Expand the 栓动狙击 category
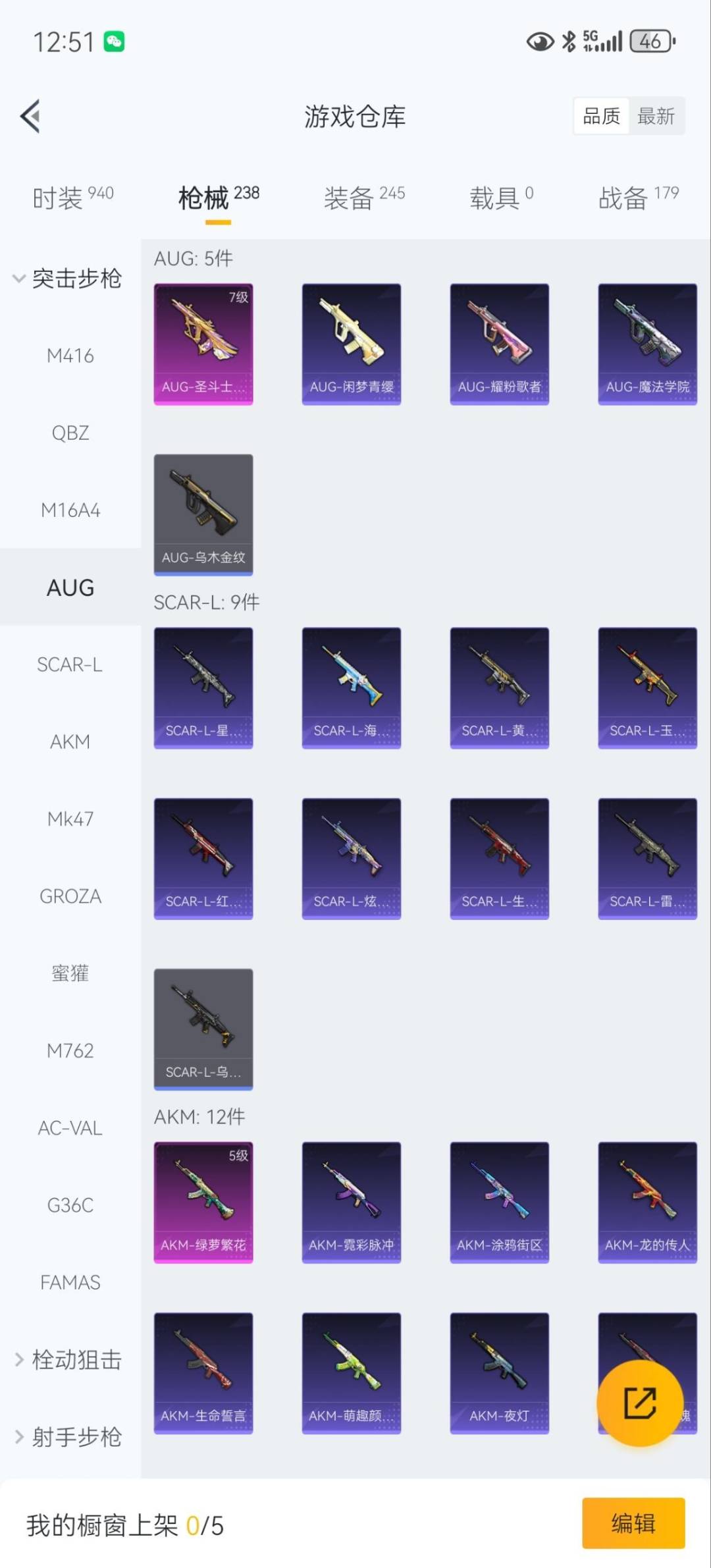 coord(70,1359)
